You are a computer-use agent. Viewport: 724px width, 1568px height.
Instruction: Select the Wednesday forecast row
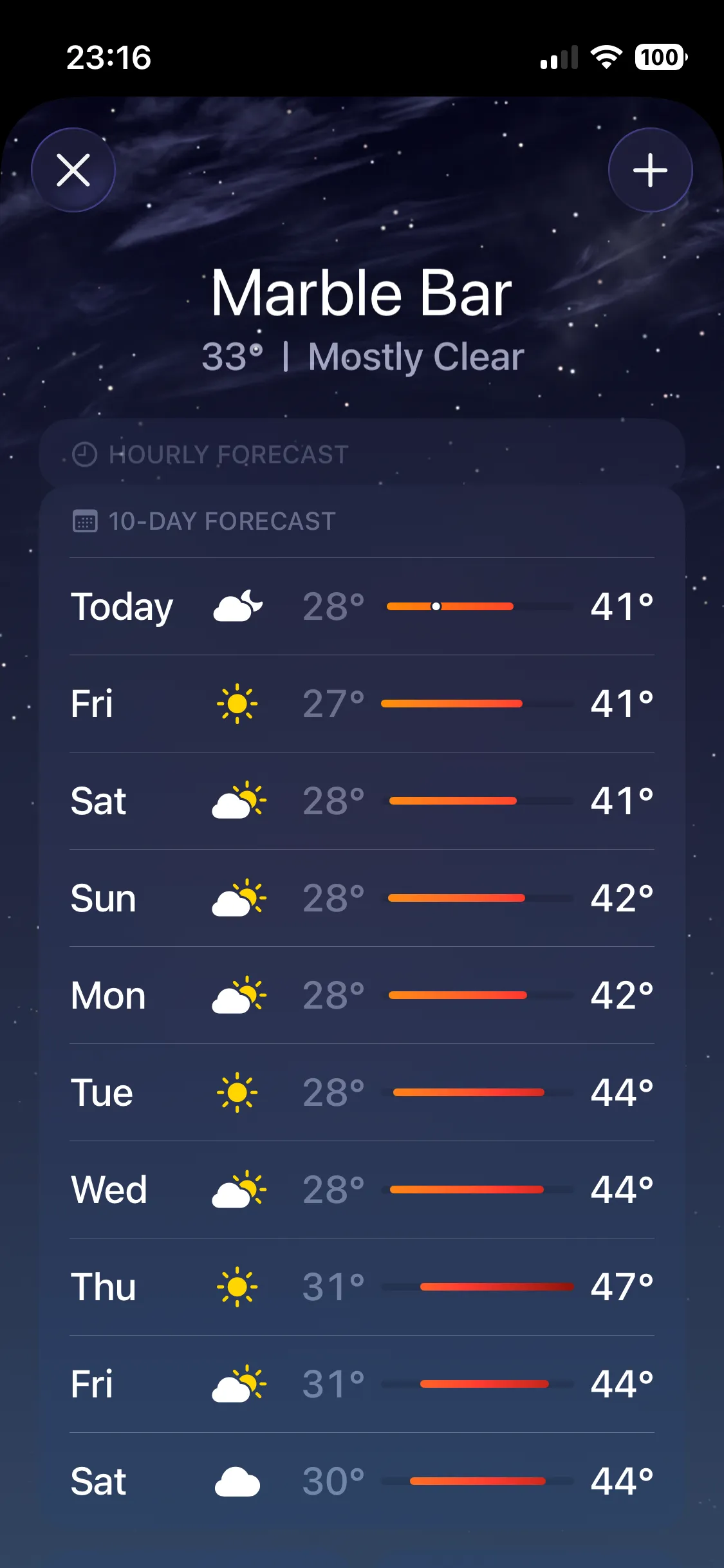362,1190
